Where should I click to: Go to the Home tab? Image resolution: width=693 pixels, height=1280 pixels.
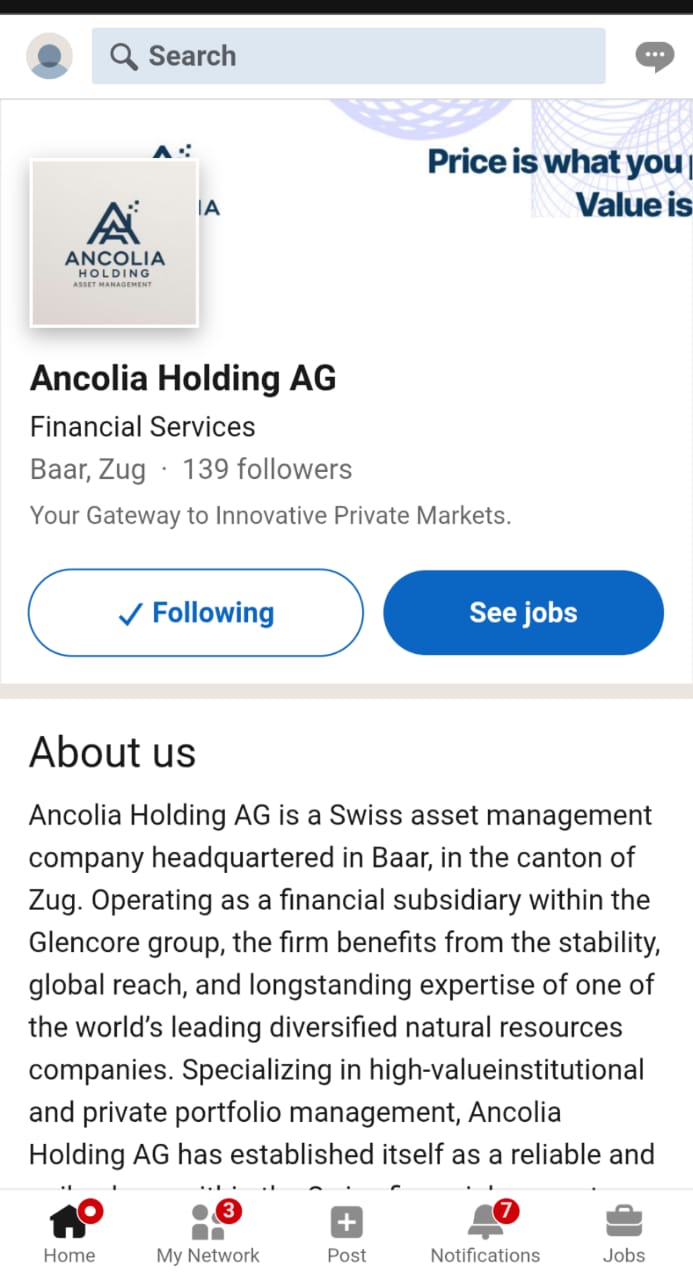pos(69,1233)
